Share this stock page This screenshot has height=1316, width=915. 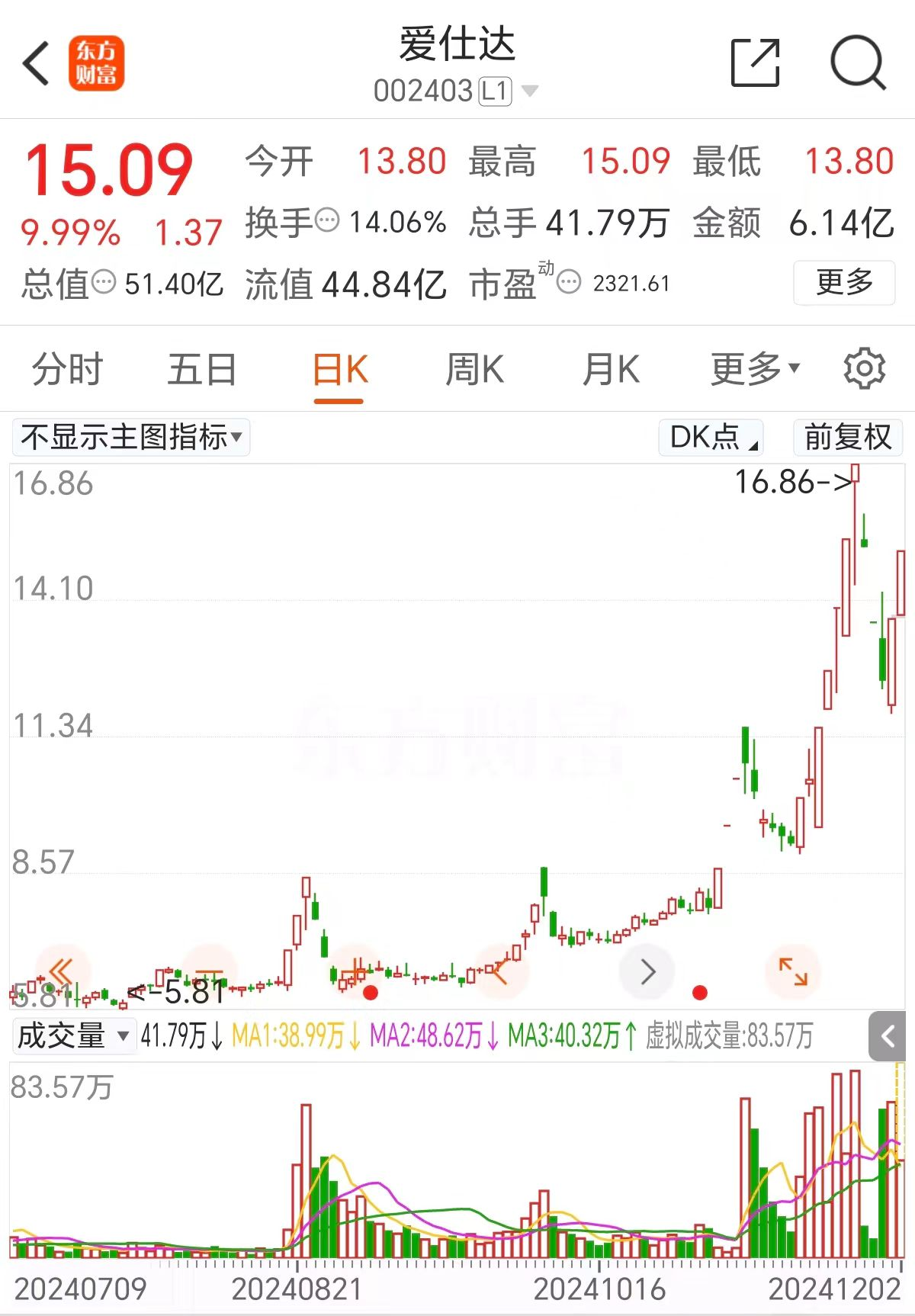point(755,63)
